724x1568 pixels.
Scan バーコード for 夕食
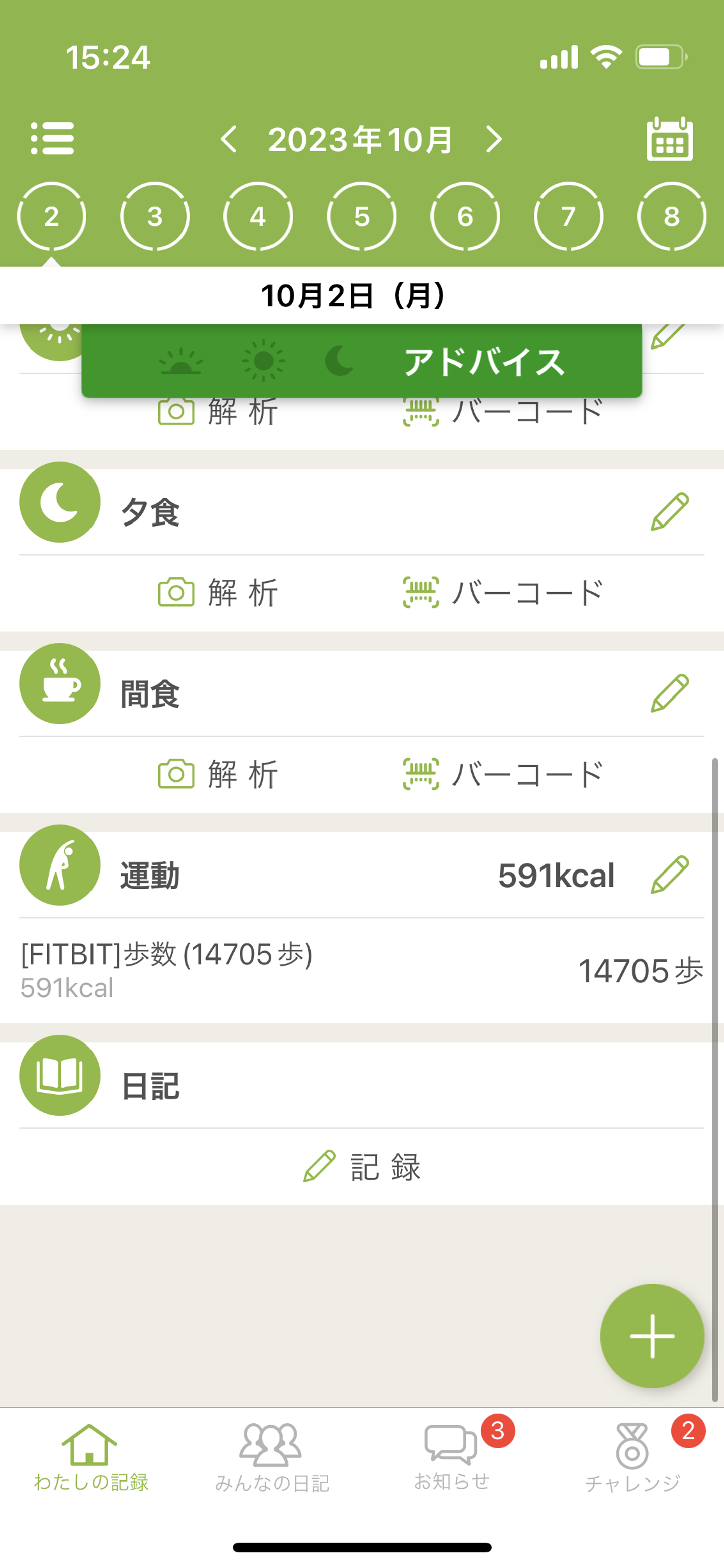(503, 593)
